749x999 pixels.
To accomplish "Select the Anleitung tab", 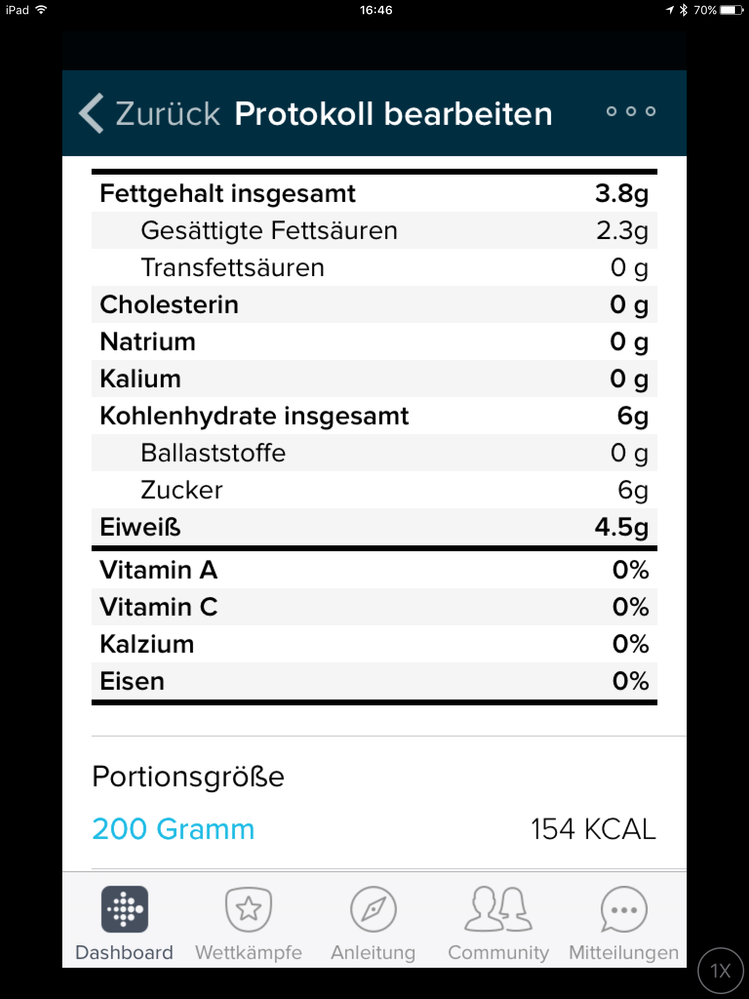I will click(x=373, y=922).
